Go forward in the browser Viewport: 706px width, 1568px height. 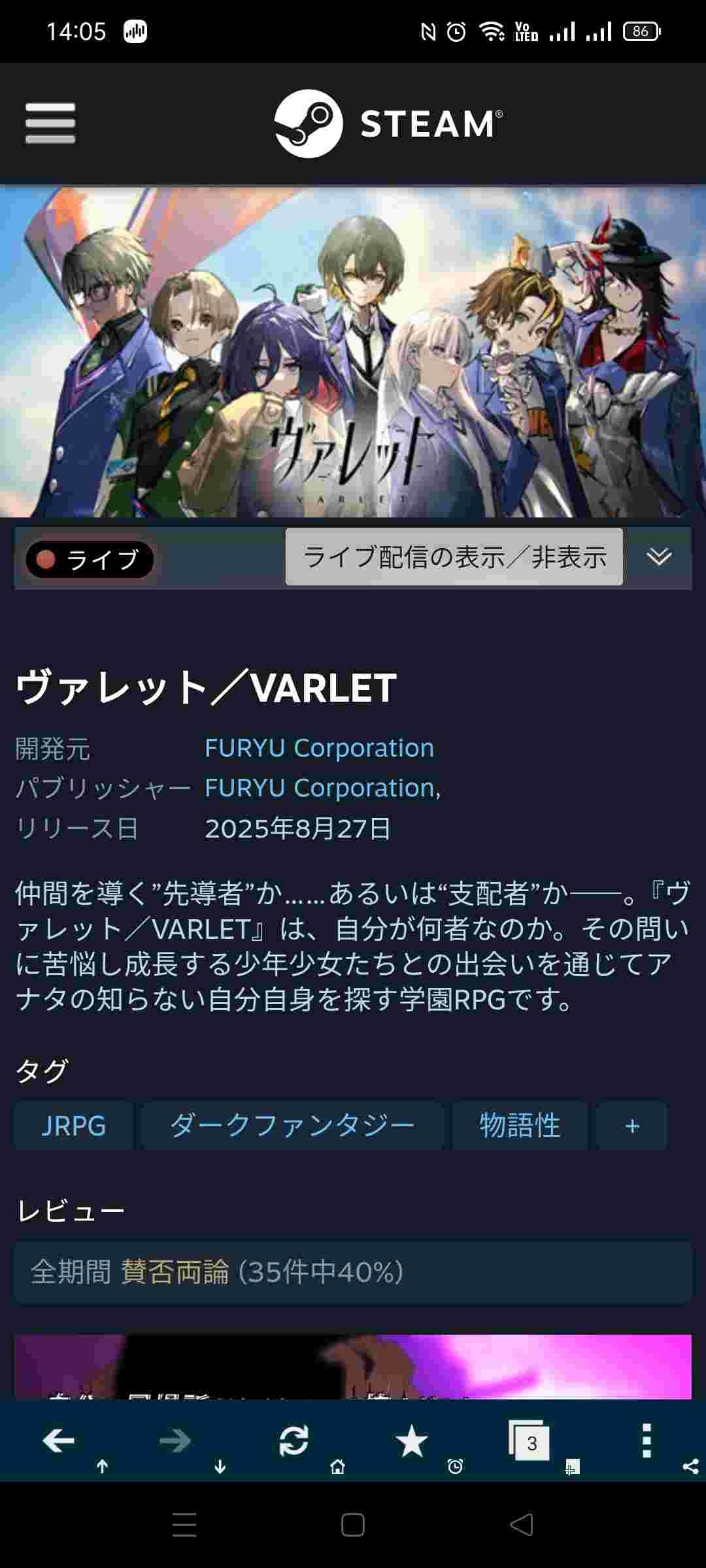click(175, 1440)
